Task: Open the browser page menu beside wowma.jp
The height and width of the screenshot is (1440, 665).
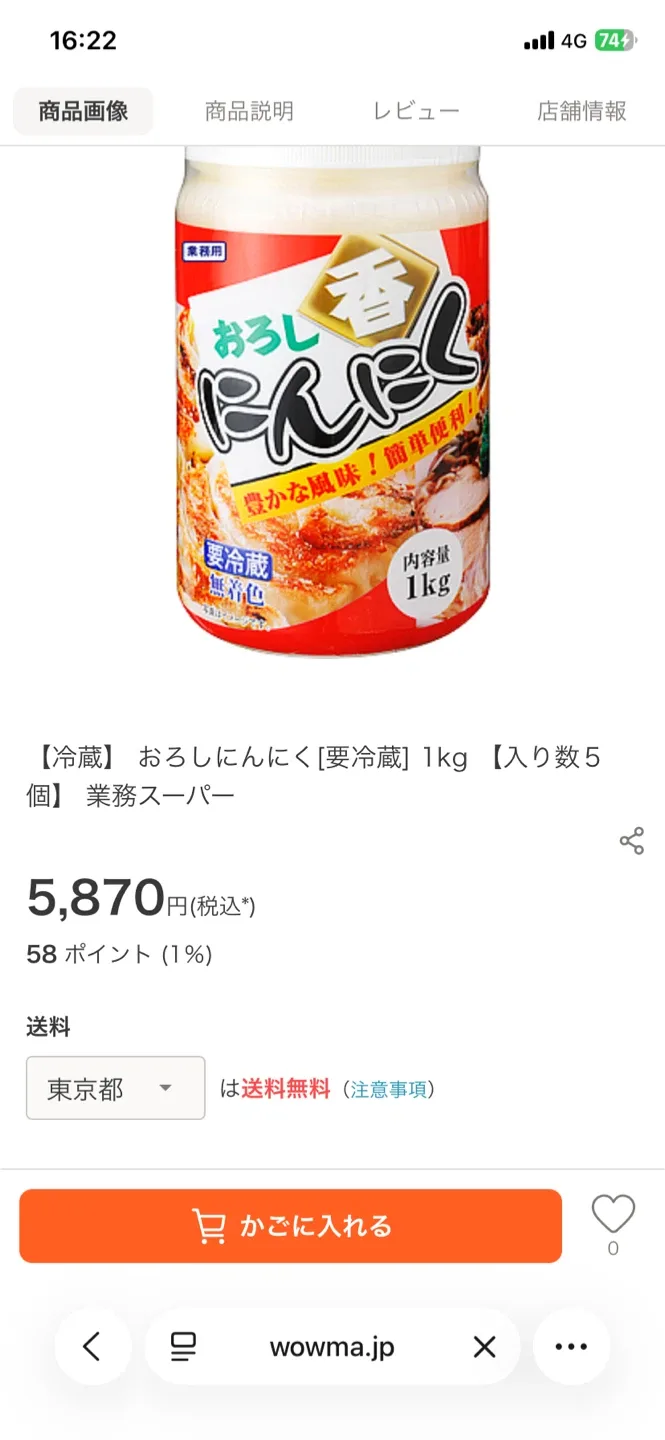Action: [182, 1347]
